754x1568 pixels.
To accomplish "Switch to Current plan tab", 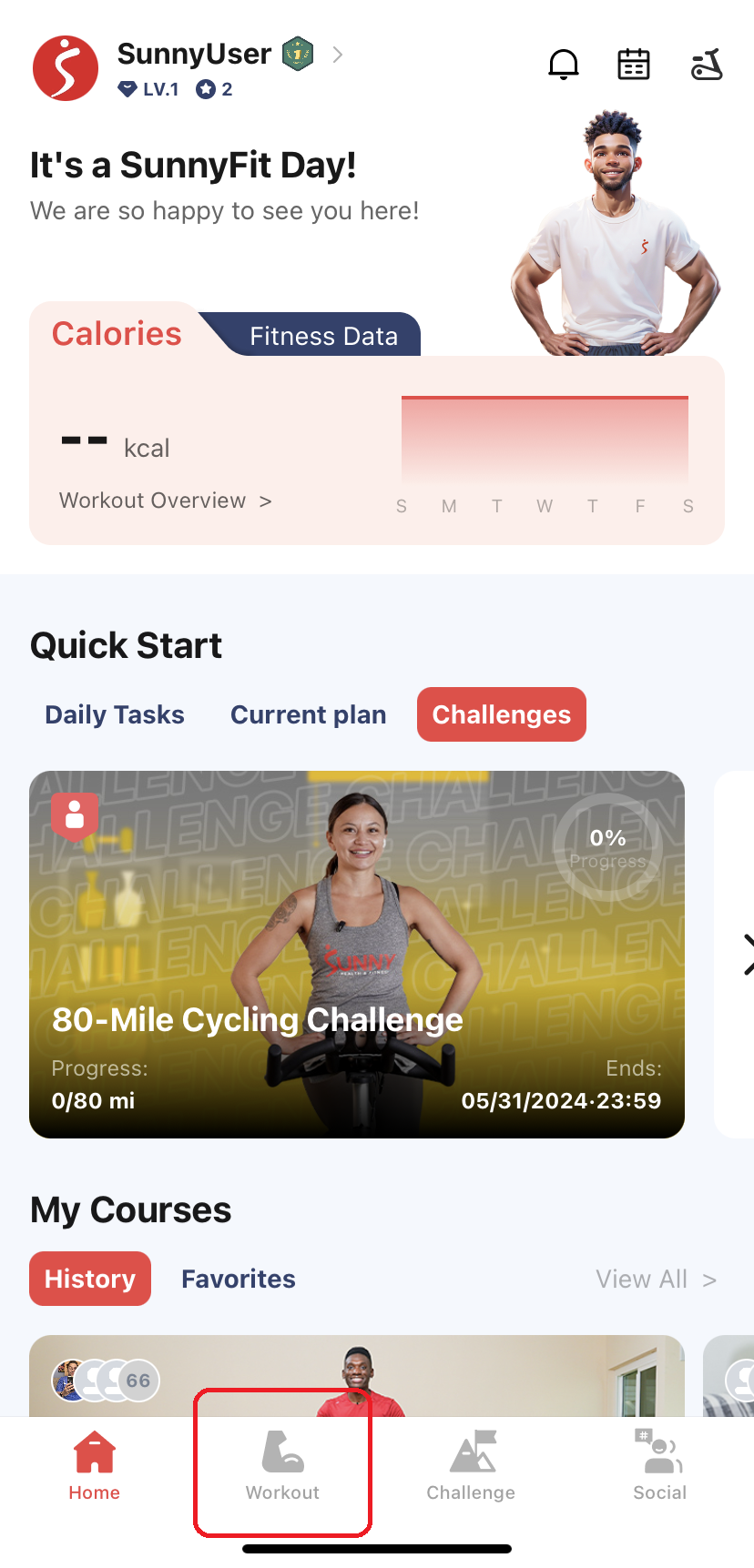I will click(x=308, y=714).
